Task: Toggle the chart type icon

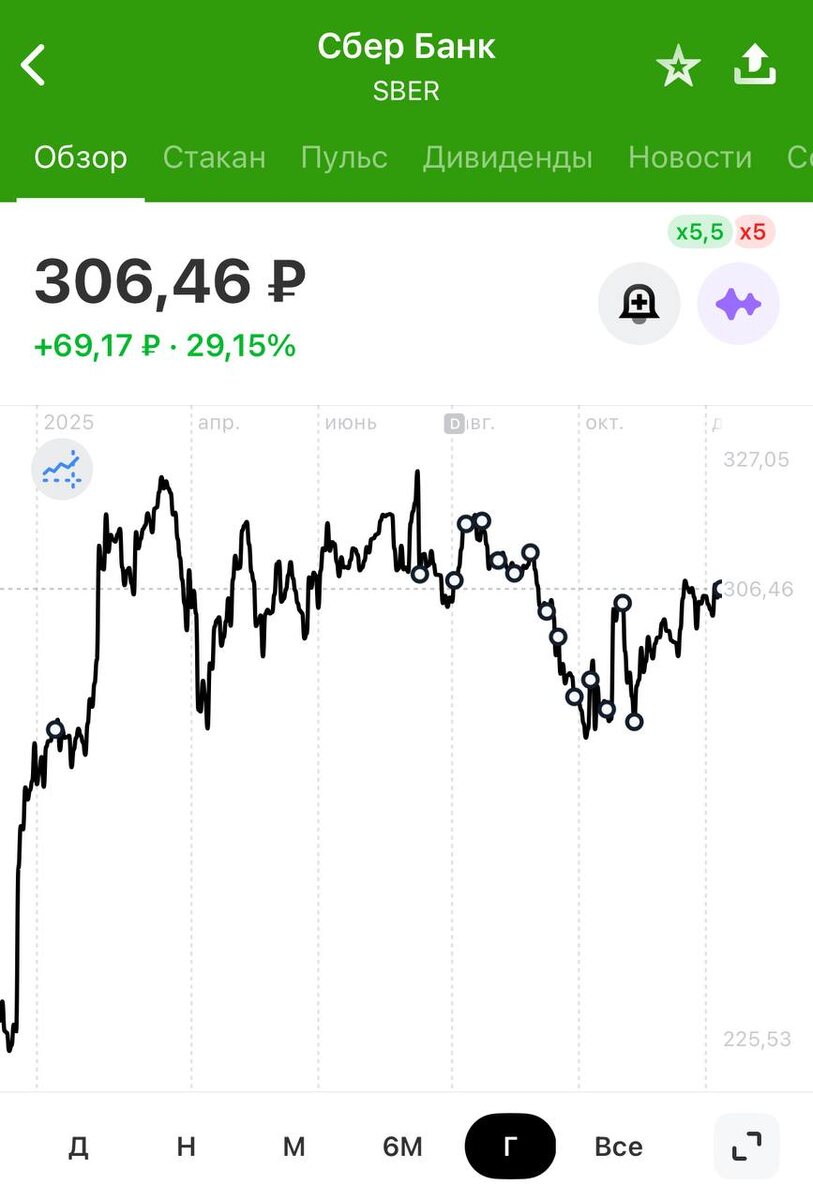Action: click(x=62, y=468)
